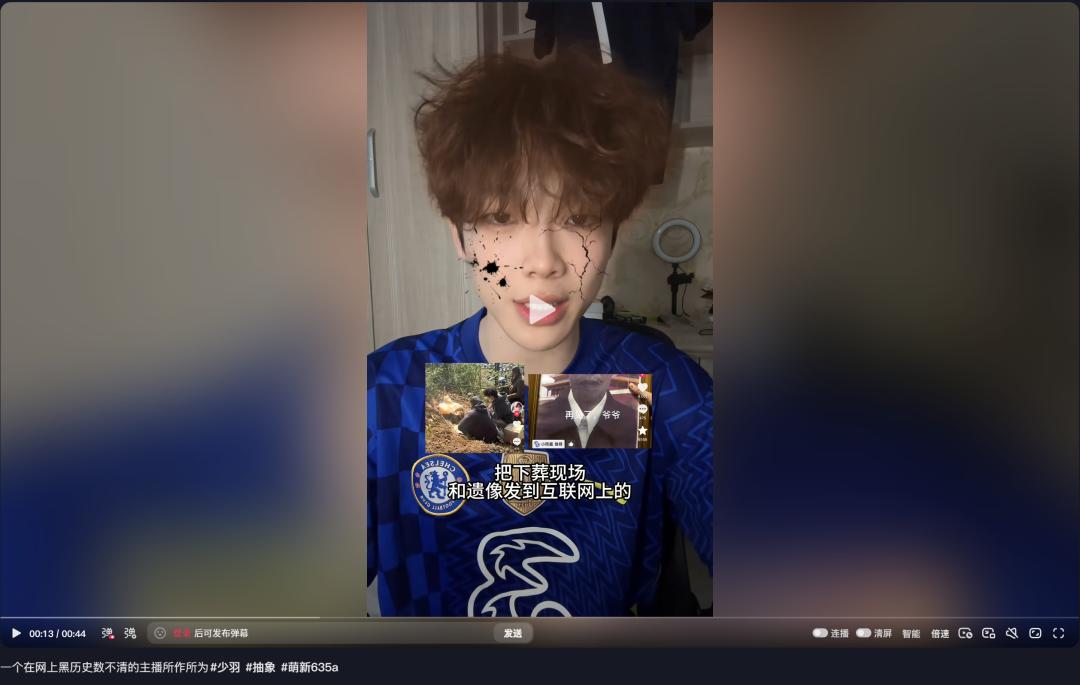
Task: Play the video with center play button
Action: point(540,310)
